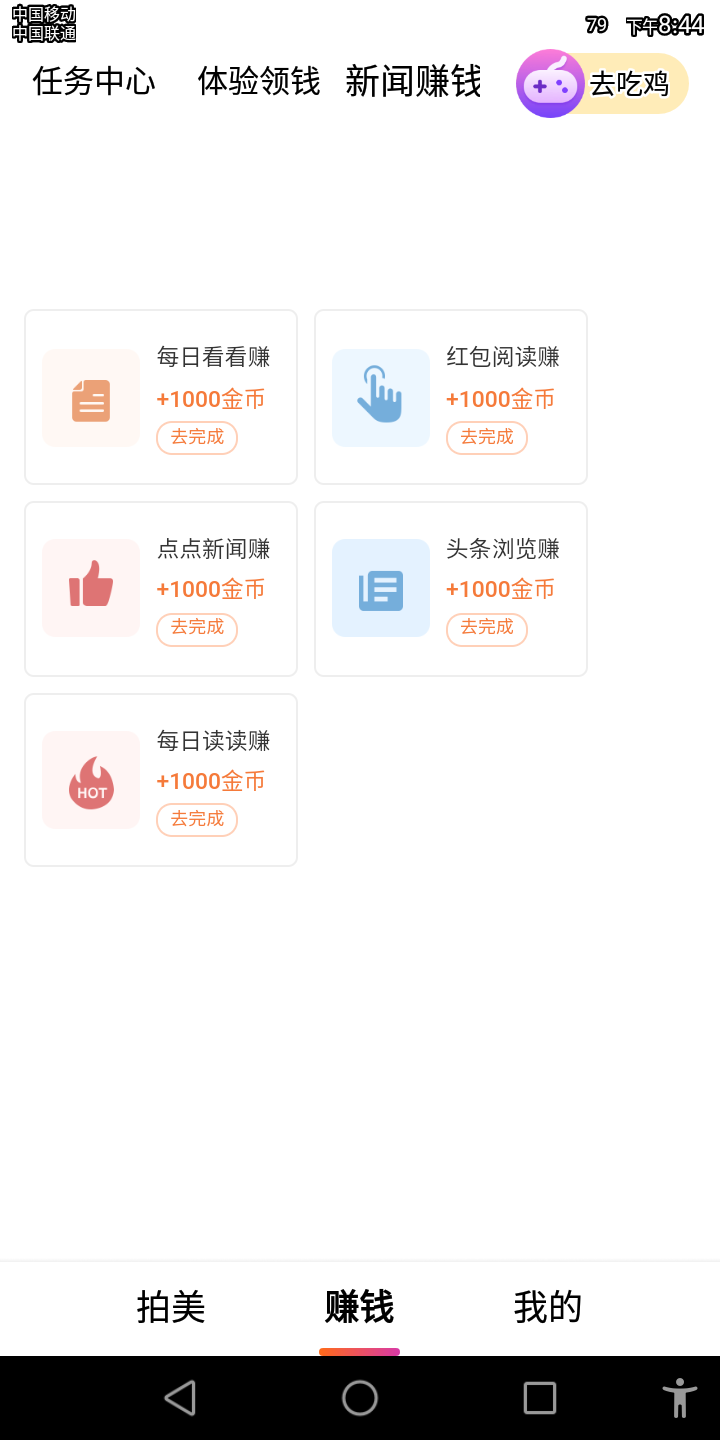This screenshot has height=1440, width=720.
Task: Switch to the 任务中心 top tab
Action: point(94,81)
